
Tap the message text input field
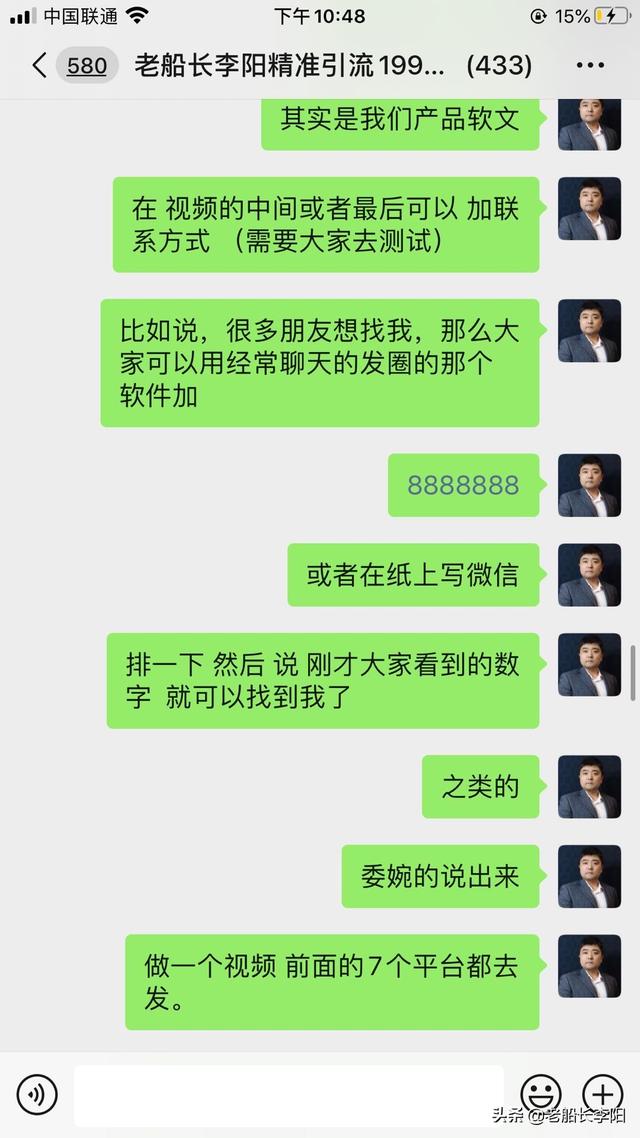coord(289,1094)
